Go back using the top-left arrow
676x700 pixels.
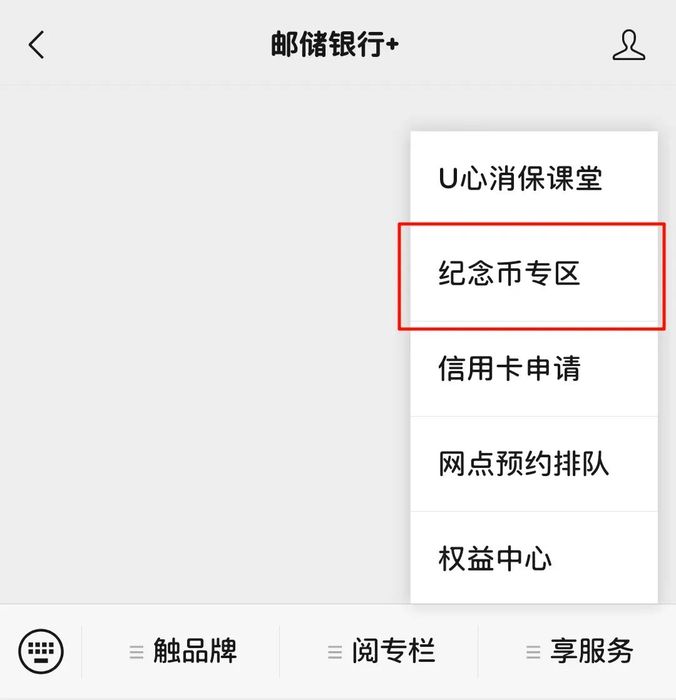(x=37, y=45)
